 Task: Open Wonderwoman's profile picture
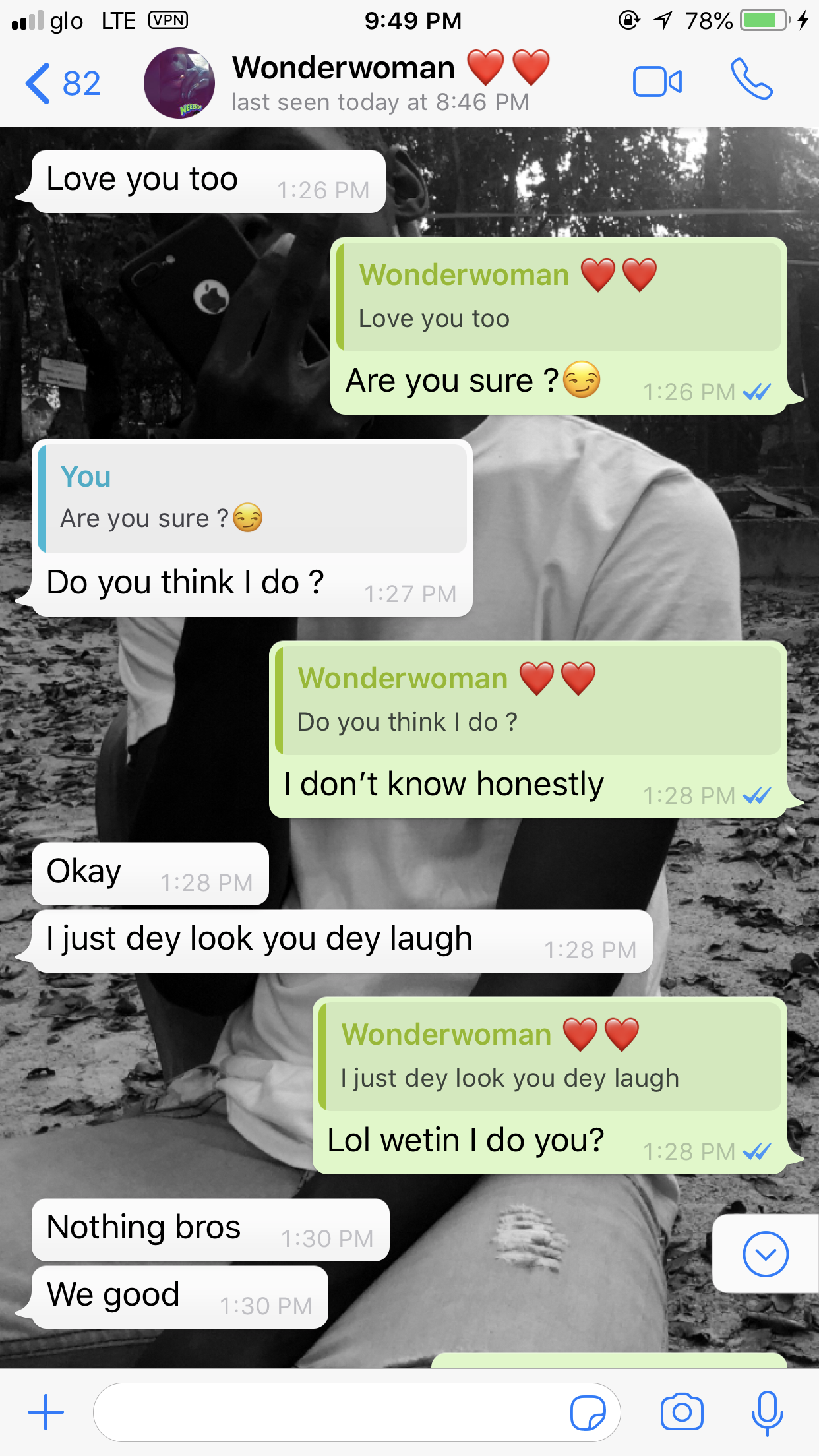coord(179,84)
